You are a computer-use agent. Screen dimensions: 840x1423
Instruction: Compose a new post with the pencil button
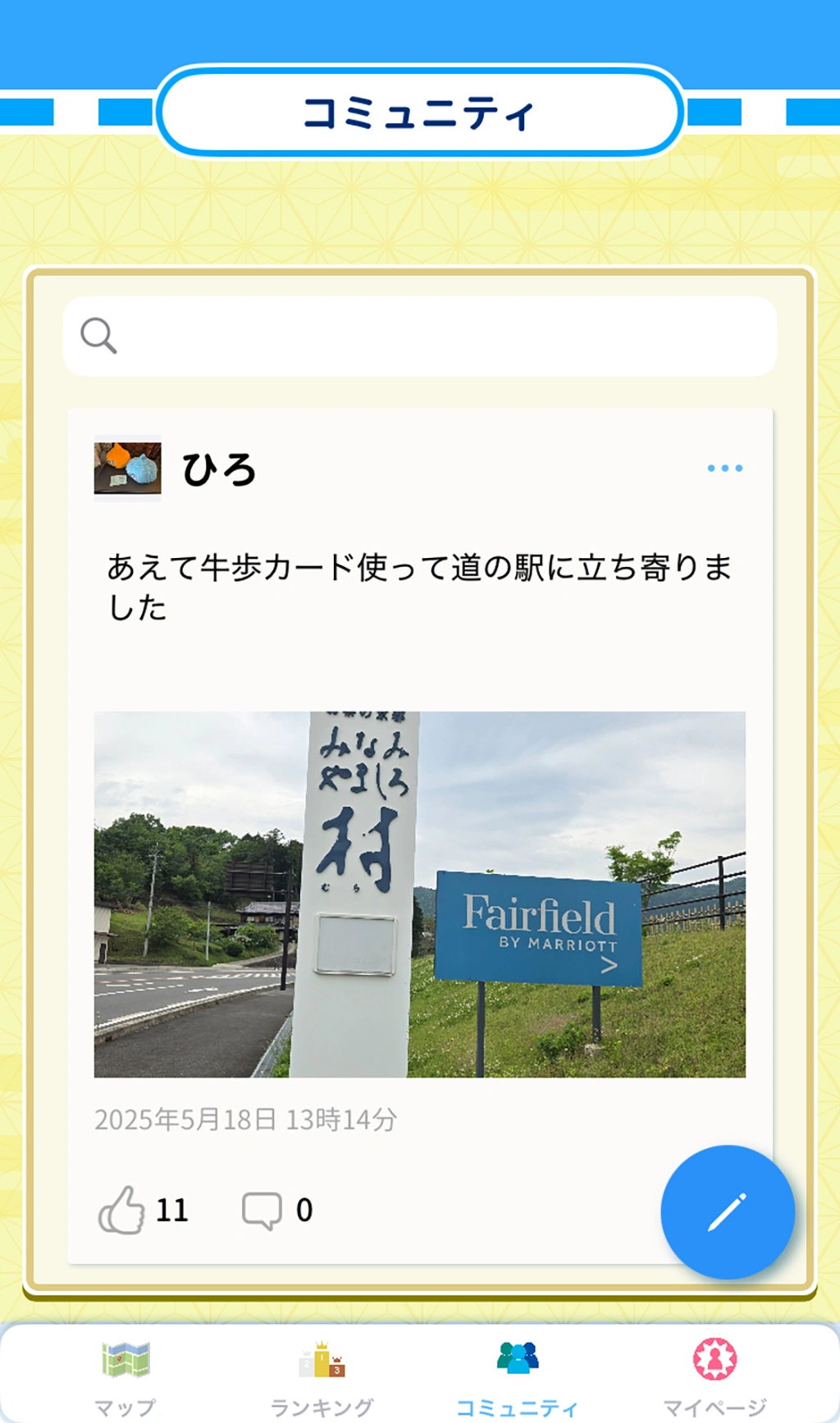coord(728,1212)
